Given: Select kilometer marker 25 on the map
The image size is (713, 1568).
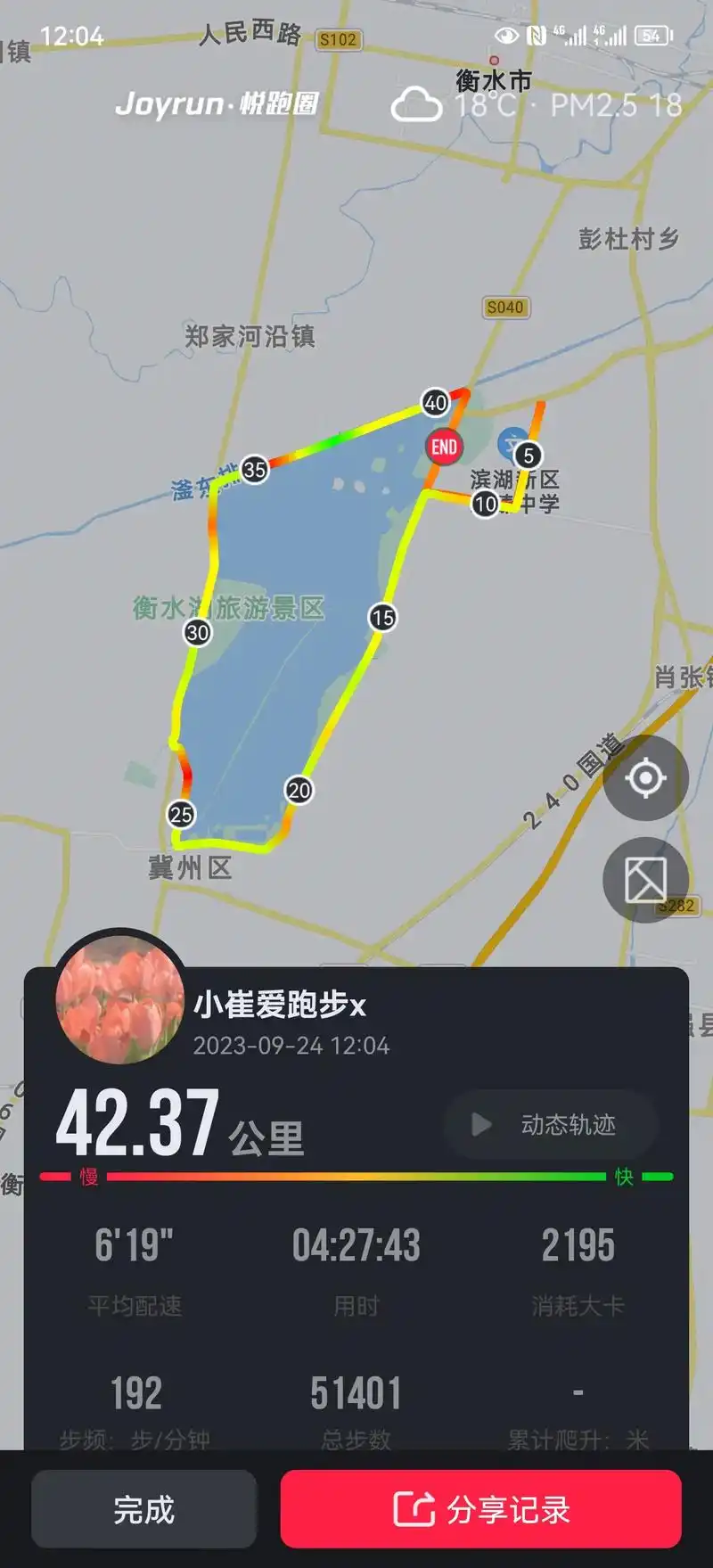Looking at the screenshot, I should pos(181,812).
